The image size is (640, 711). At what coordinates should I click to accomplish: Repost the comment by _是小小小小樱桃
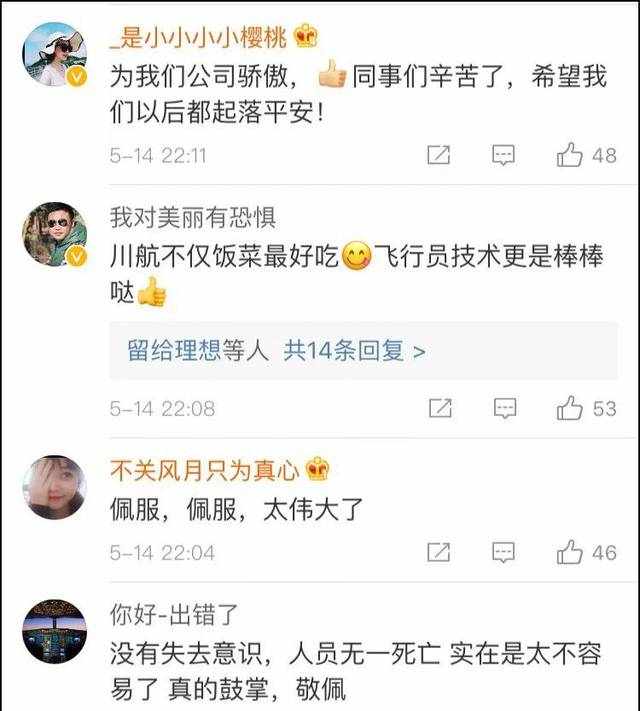438,155
